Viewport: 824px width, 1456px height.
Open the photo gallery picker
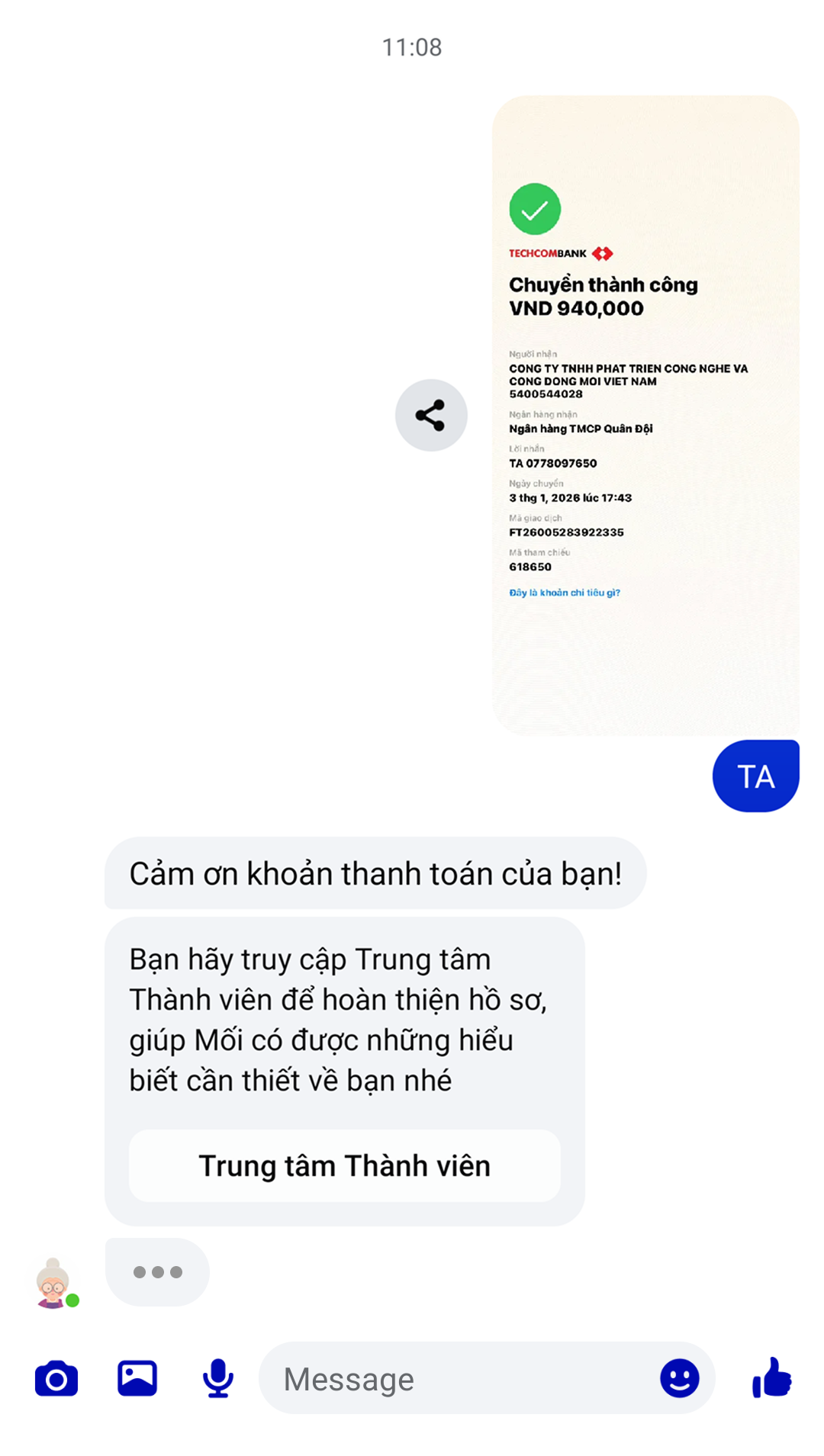(x=137, y=1379)
